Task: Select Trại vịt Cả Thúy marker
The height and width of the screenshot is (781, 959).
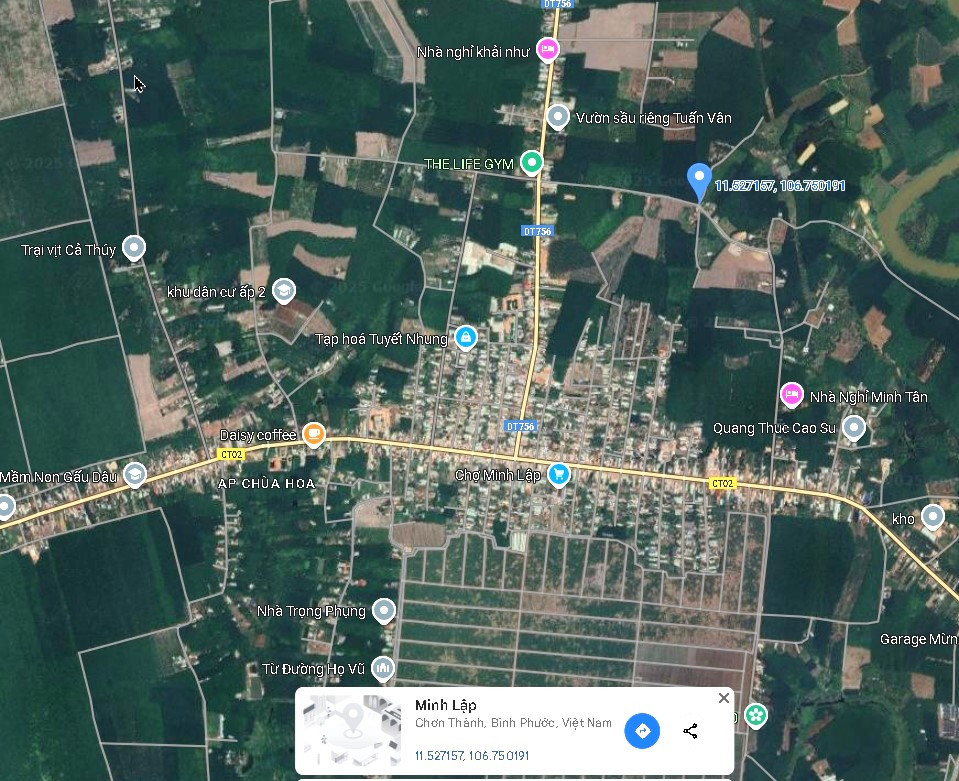Action: pyautogui.click(x=133, y=248)
